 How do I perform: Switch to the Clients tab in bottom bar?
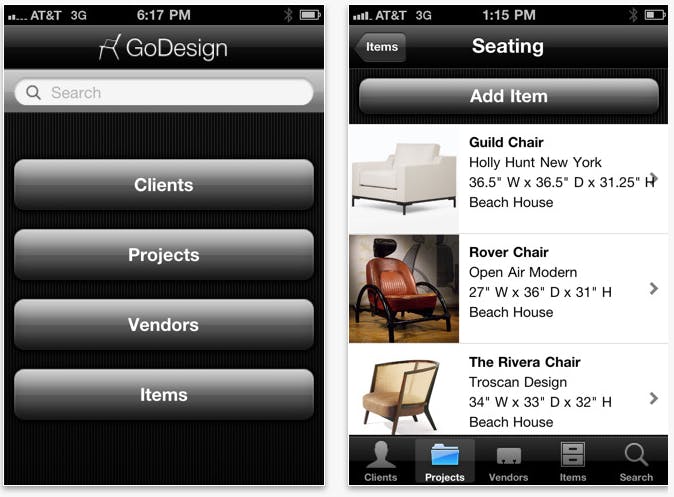coord(381,462)
